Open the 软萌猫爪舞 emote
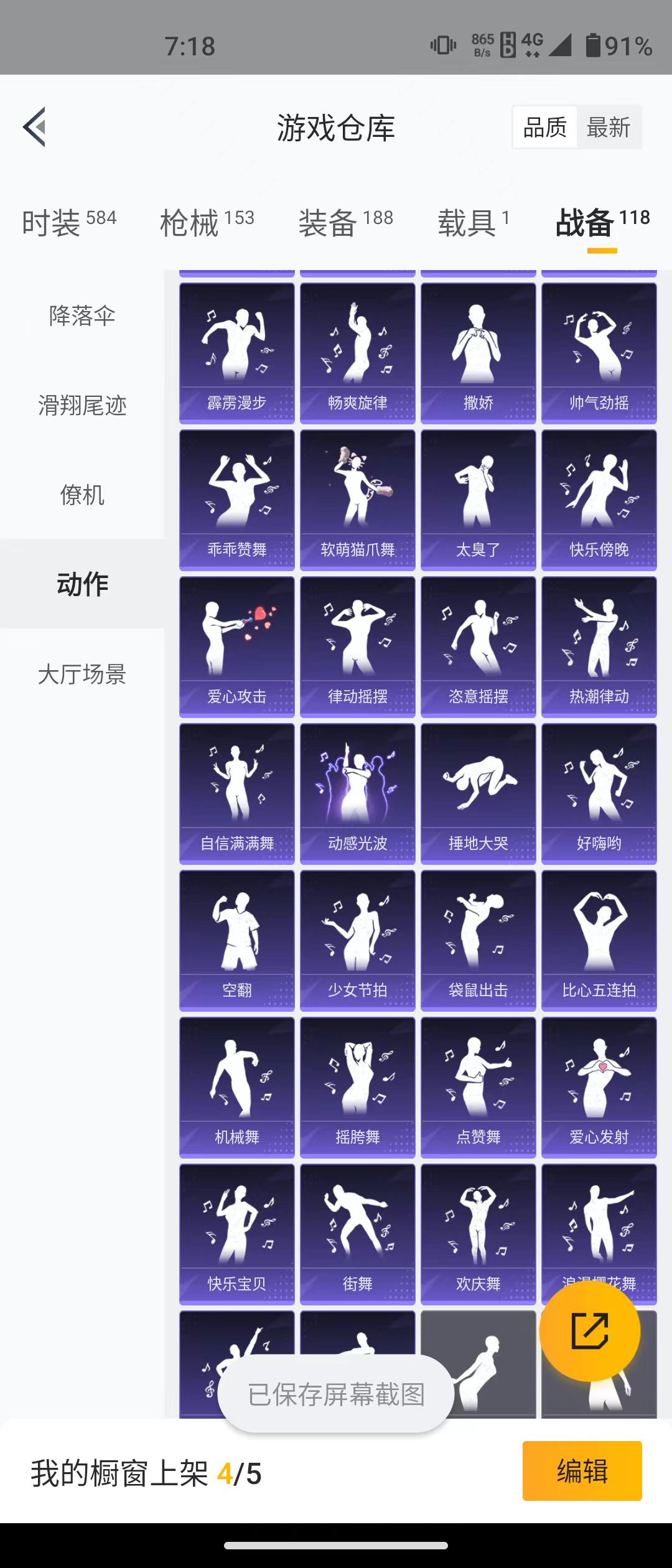This screenshot has height=1568, width=672. click(x=358, y=500)
